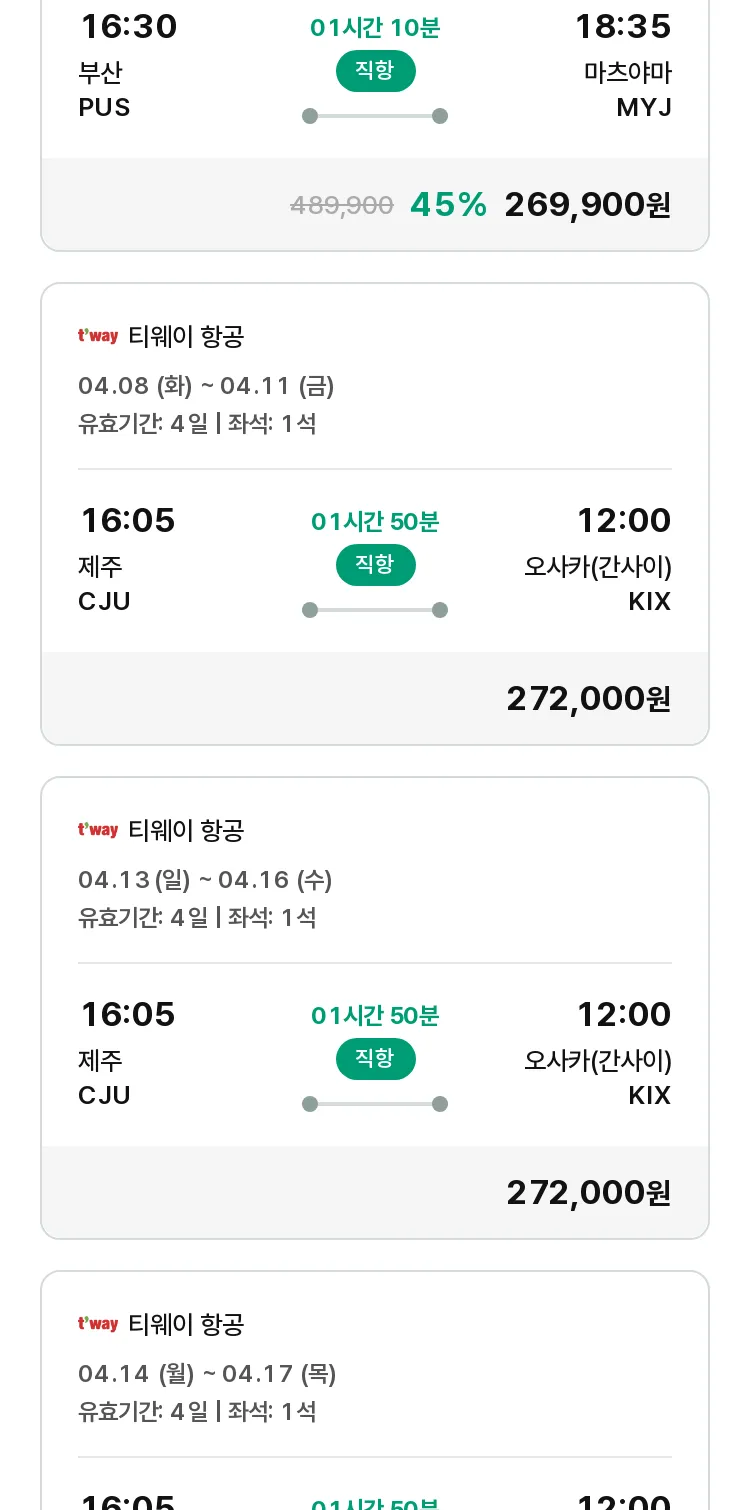750x1510 pixels.
Task: Open T'way Jeju–Osaka deal dated 04.13 ~ 04.16
Action: pos(375,1008)
